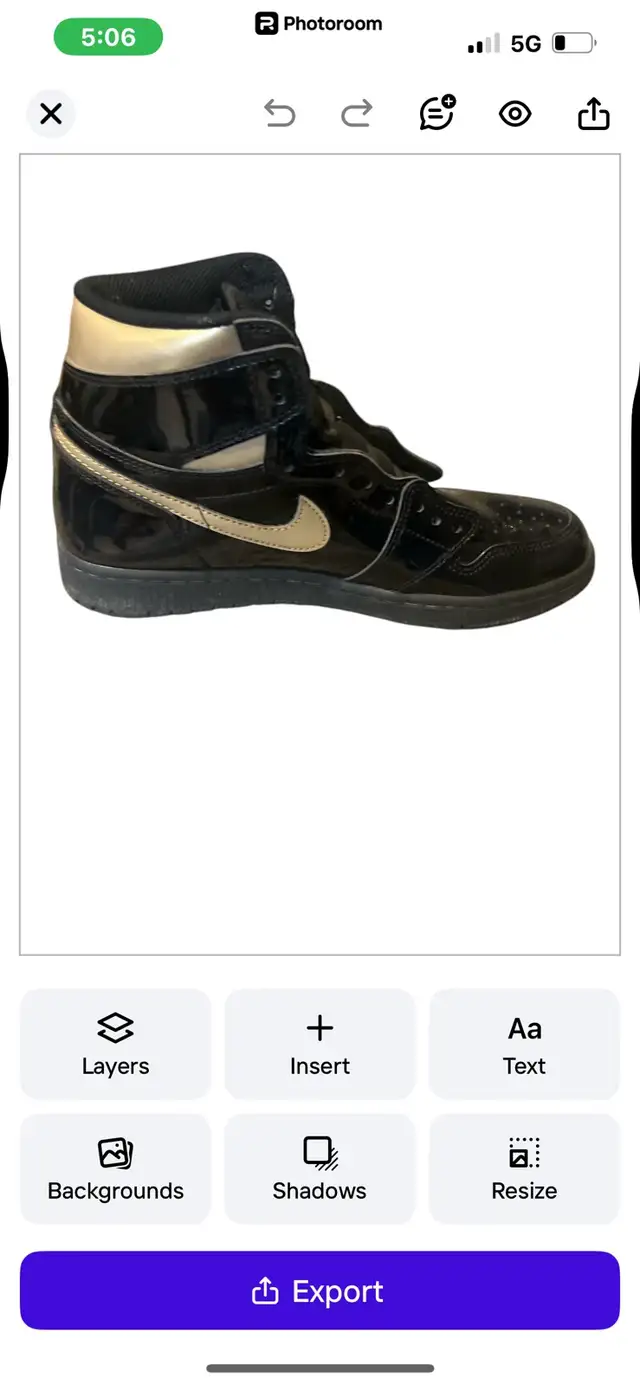This screenshot has width=640, height=1386.
Task: Add Text to the design
Action: click(524, 1044)
